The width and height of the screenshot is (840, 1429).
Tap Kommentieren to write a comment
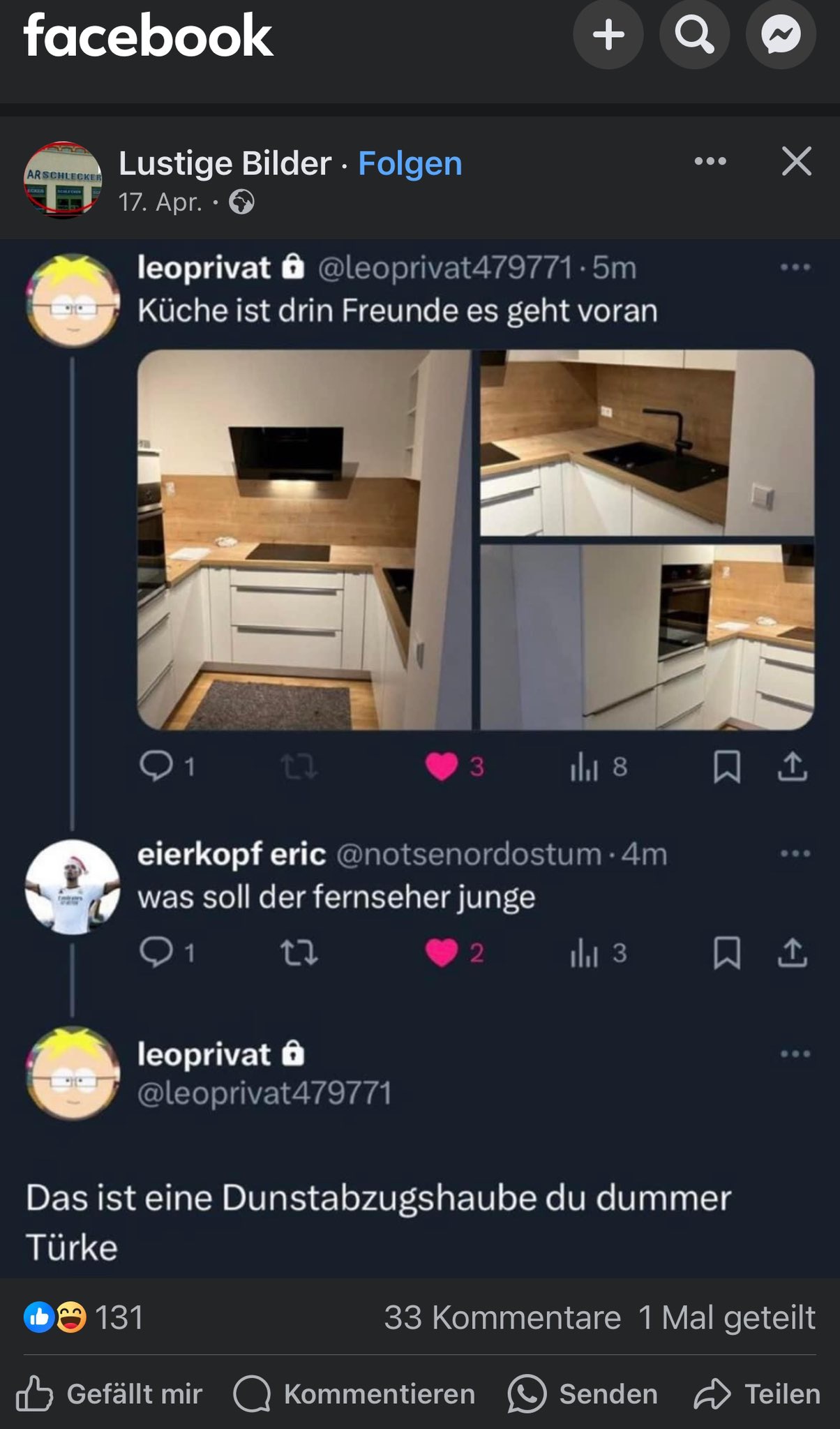click(x=354, y=1394)
